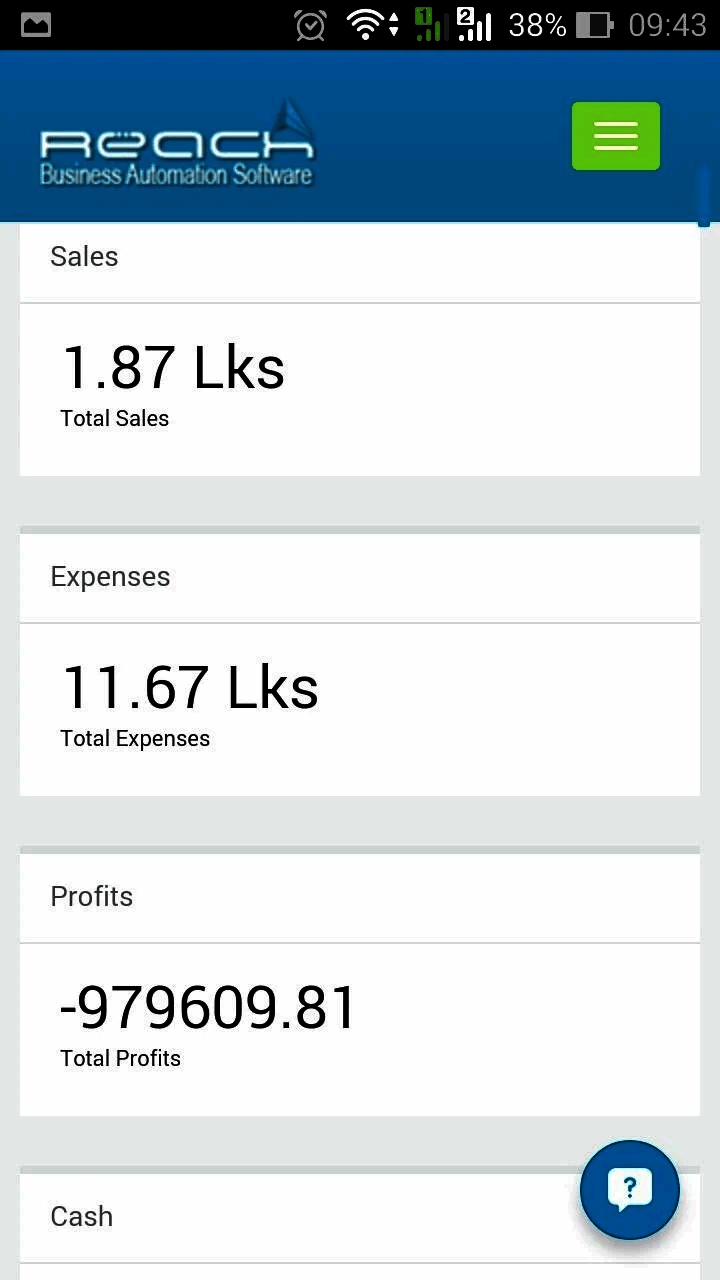Open the green hamburger navigation menu

click(x=615, y=136)
